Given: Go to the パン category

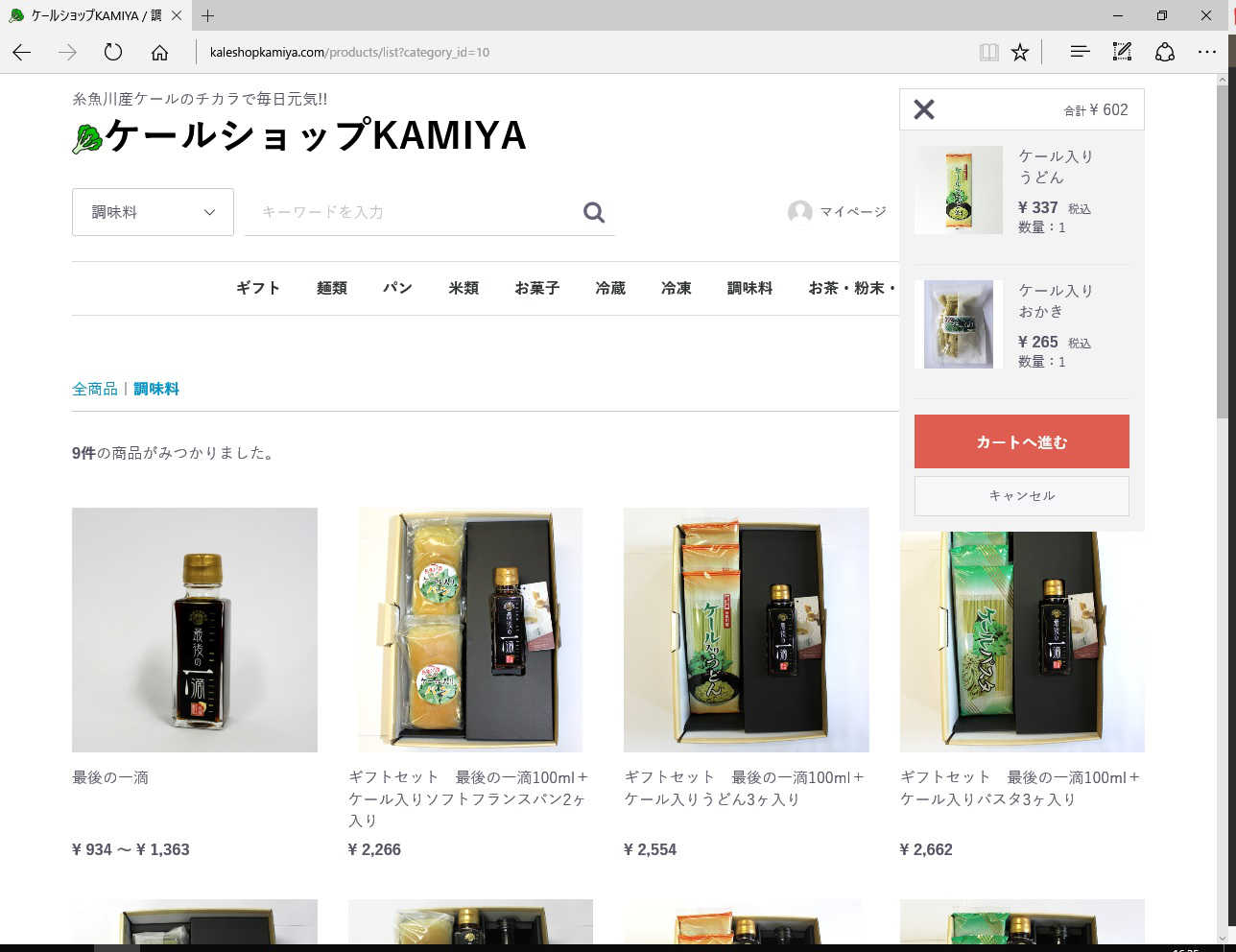Looking at the screenshot, I should click(x=397, y=288).
